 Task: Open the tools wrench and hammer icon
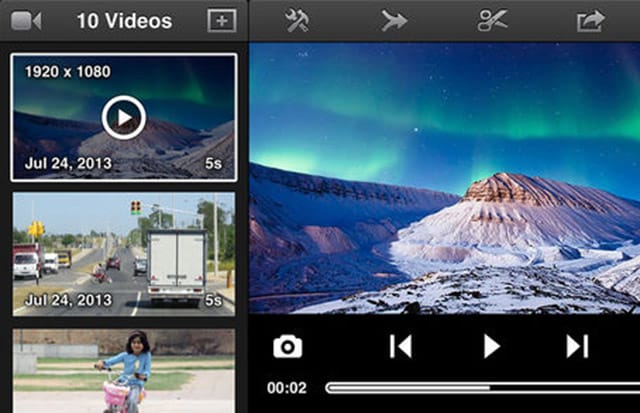(297, 21)
